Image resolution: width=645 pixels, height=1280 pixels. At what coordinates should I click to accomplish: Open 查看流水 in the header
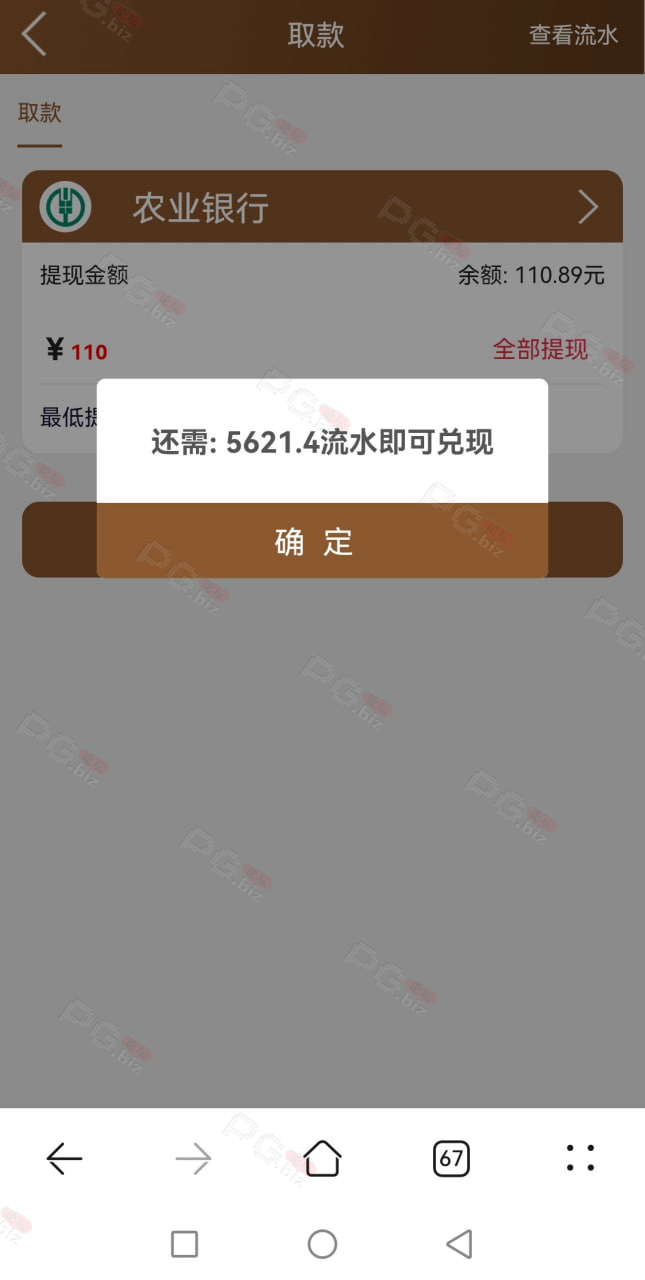(574, 35)
